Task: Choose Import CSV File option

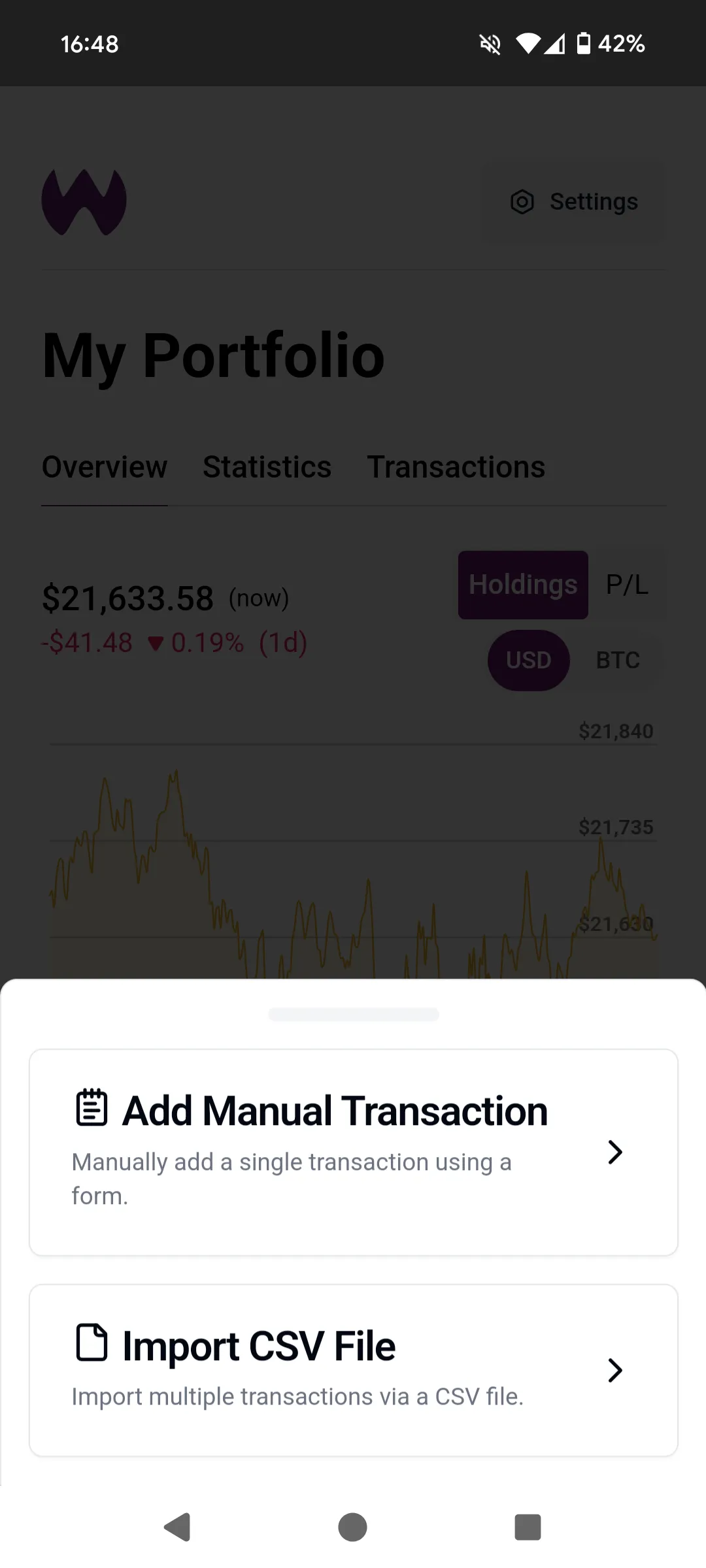Action: (353, 1369)
